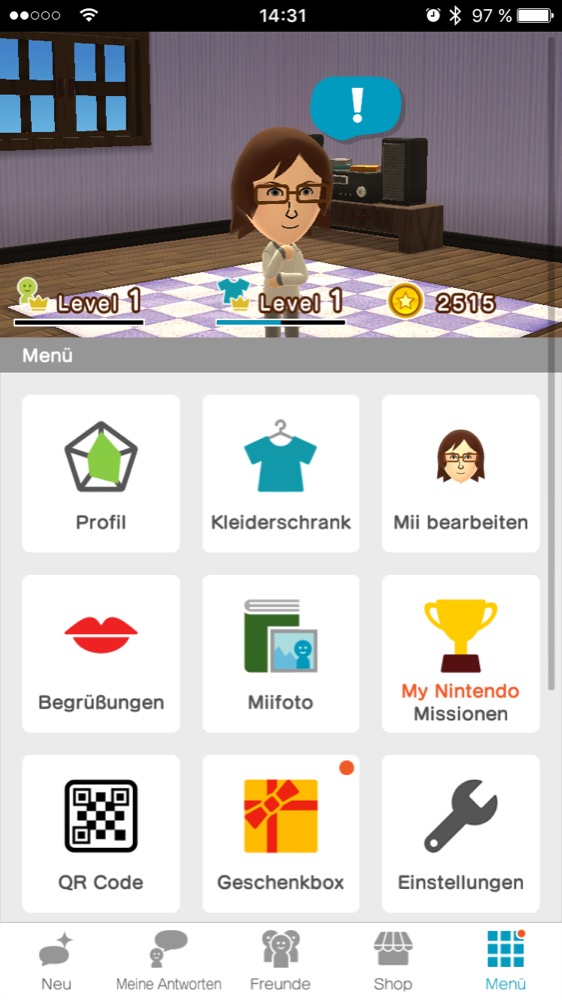View My Nintendo Missionen

coord(461,654)
